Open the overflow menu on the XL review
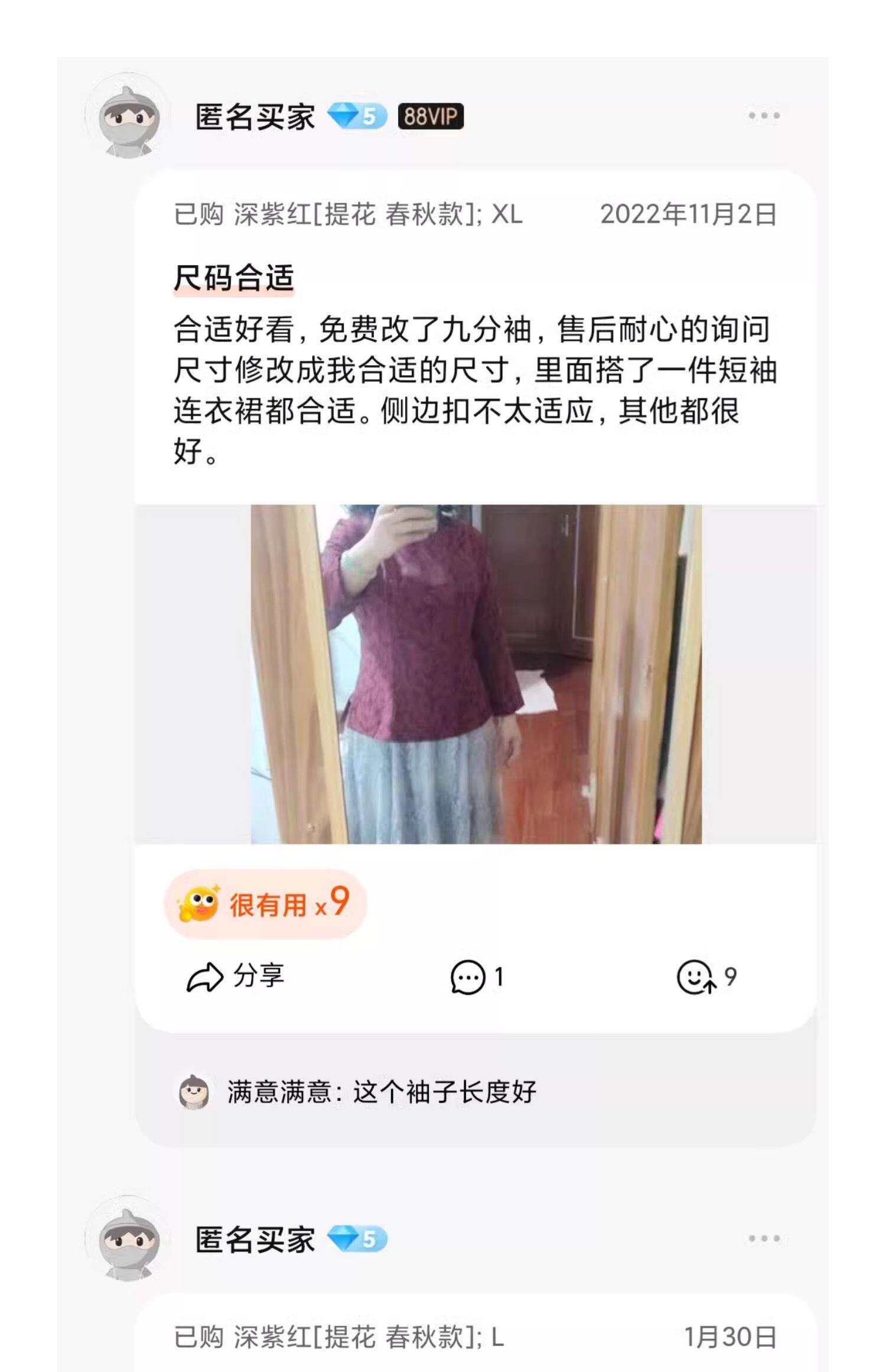 click(764, 115)
